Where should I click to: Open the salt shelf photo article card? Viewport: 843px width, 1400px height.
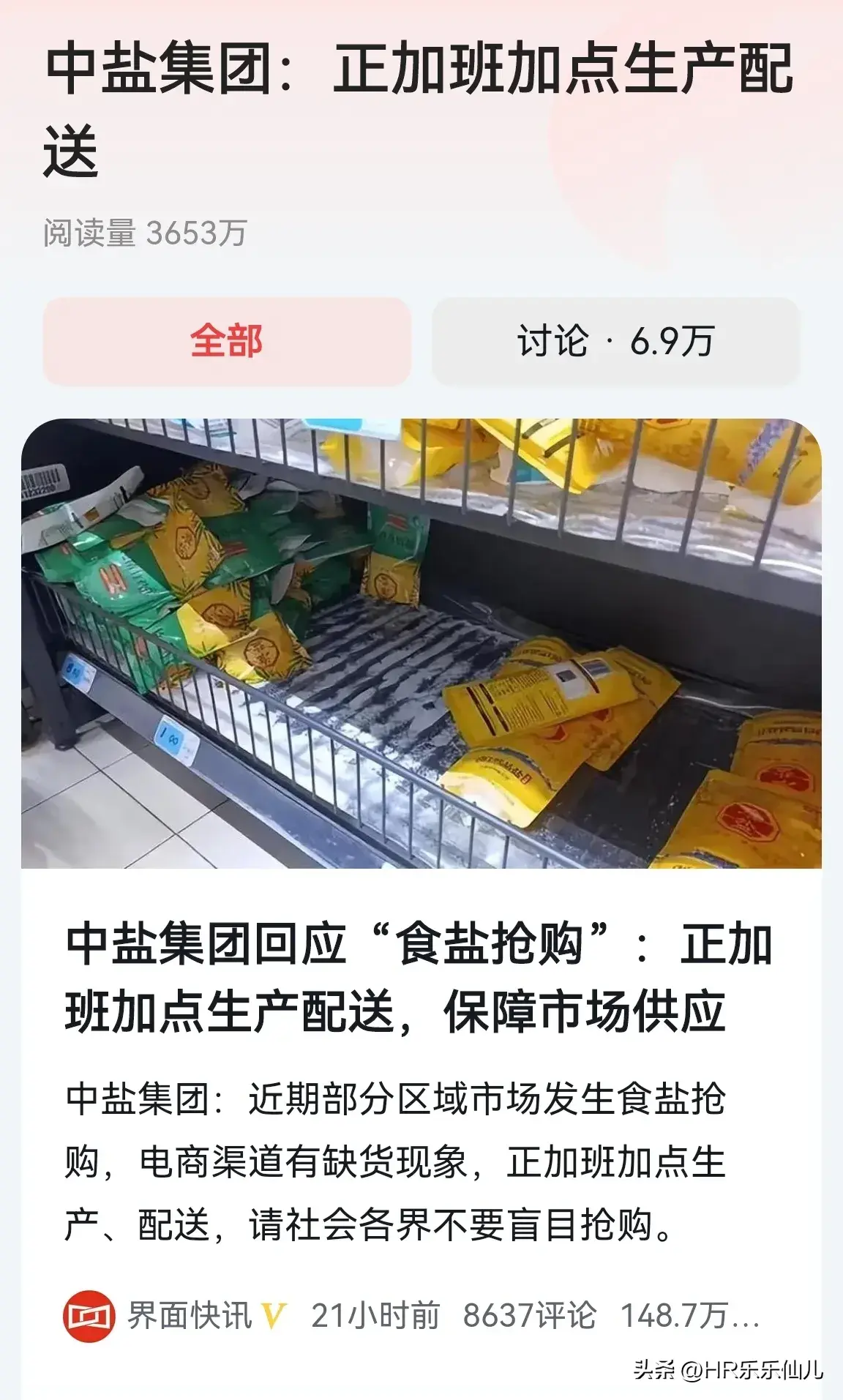[x=421, y=643]
